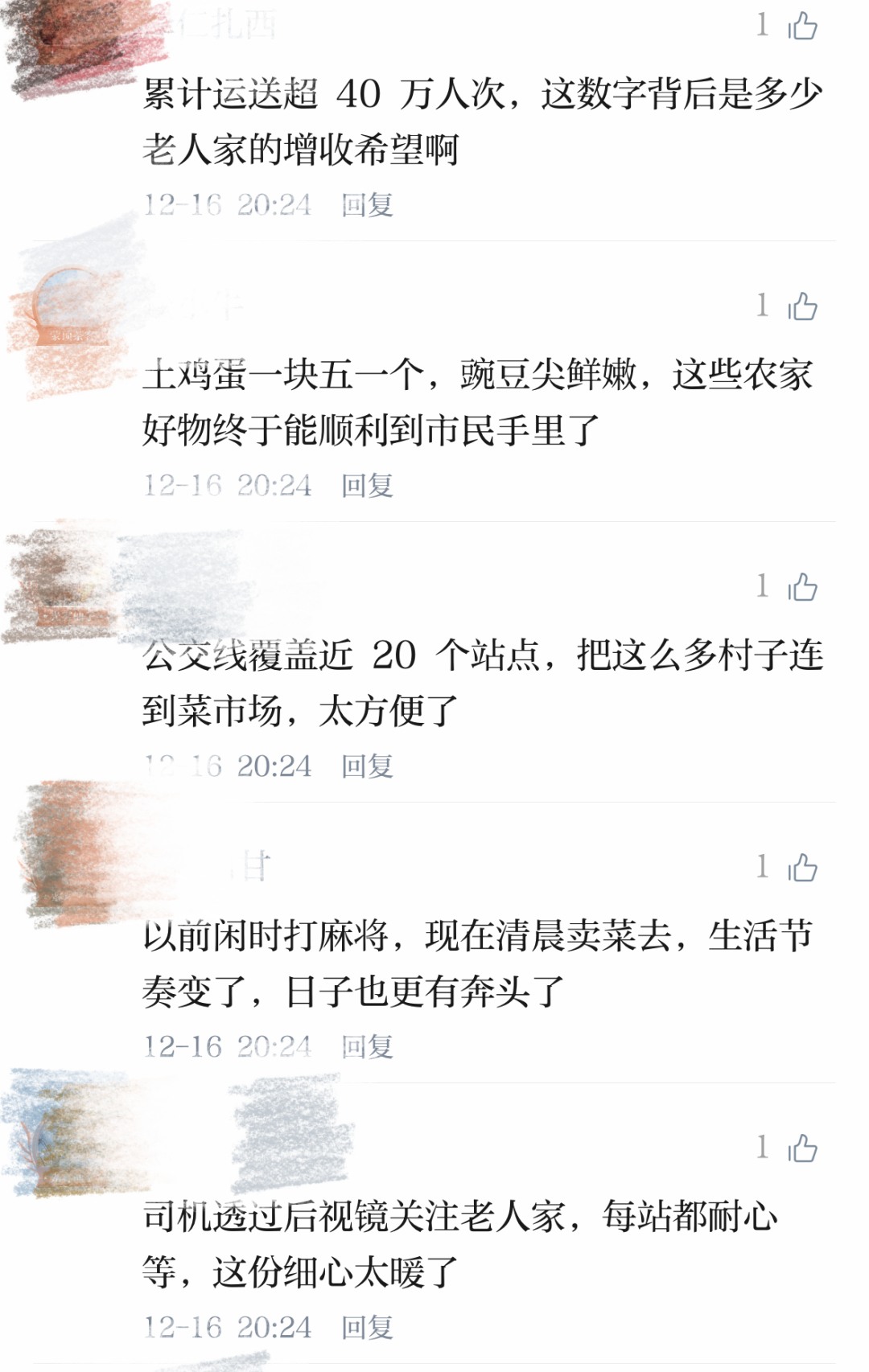
Task: Reply to the 公交线 comment
Action: point(367,766)
